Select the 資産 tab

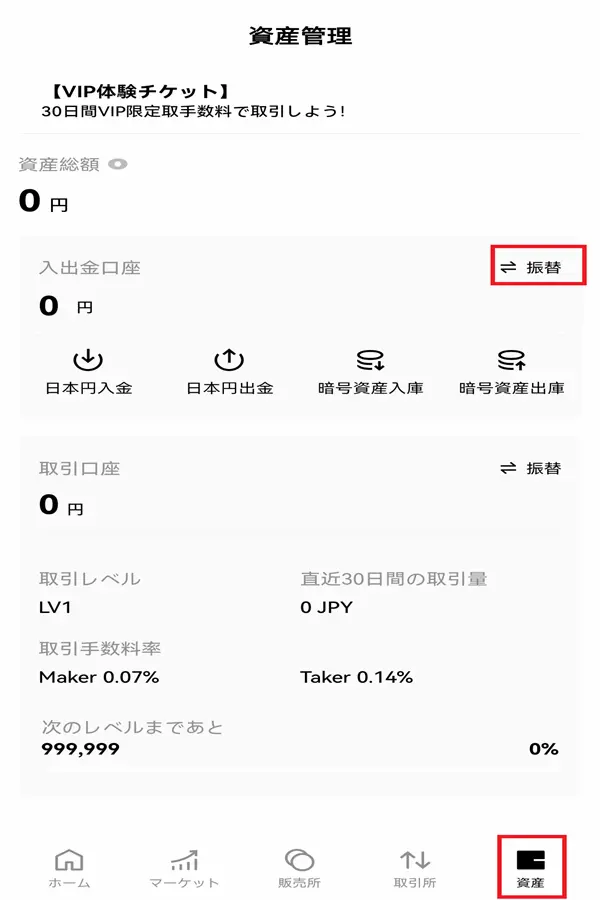click(x=531, y=868)
